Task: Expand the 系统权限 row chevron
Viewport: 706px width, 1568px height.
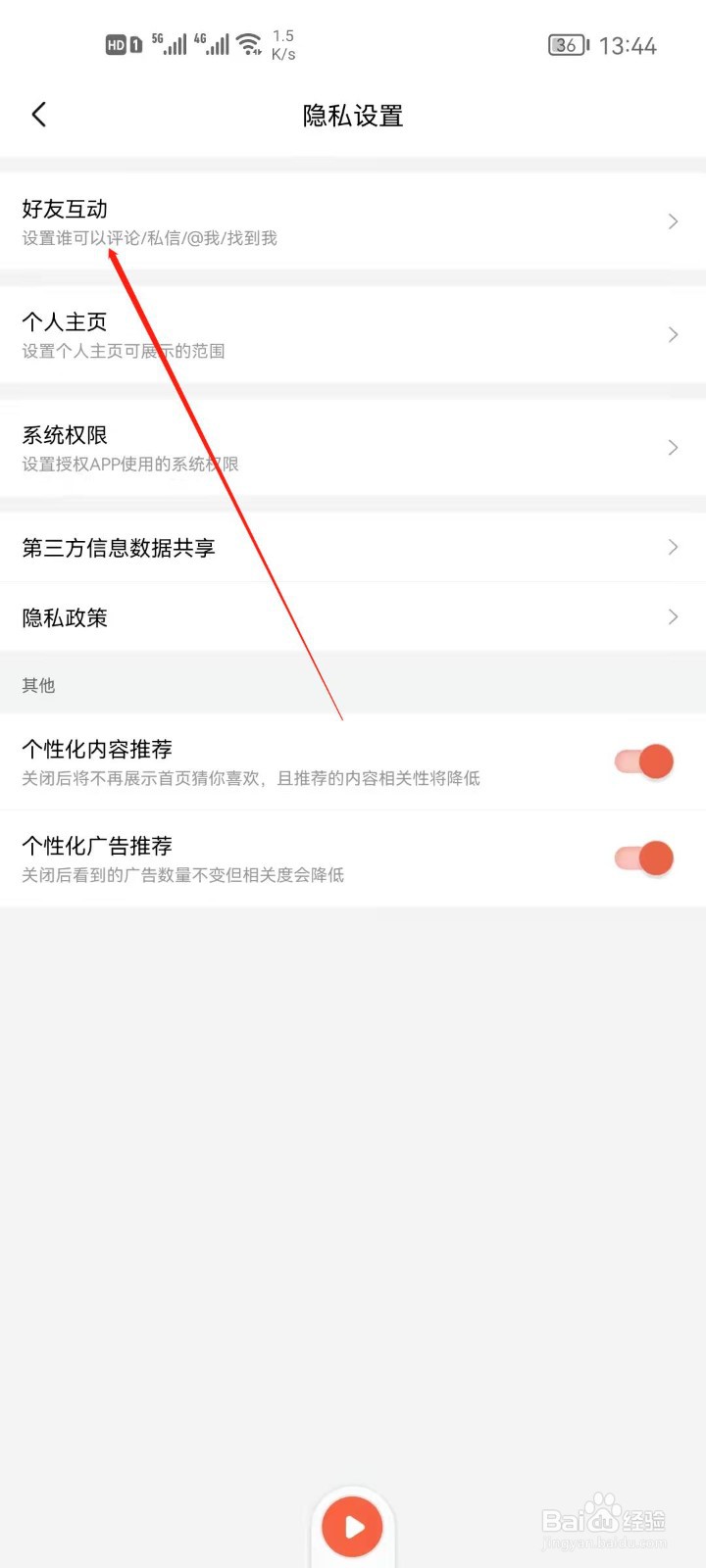Action: click(x=673, y=448)
